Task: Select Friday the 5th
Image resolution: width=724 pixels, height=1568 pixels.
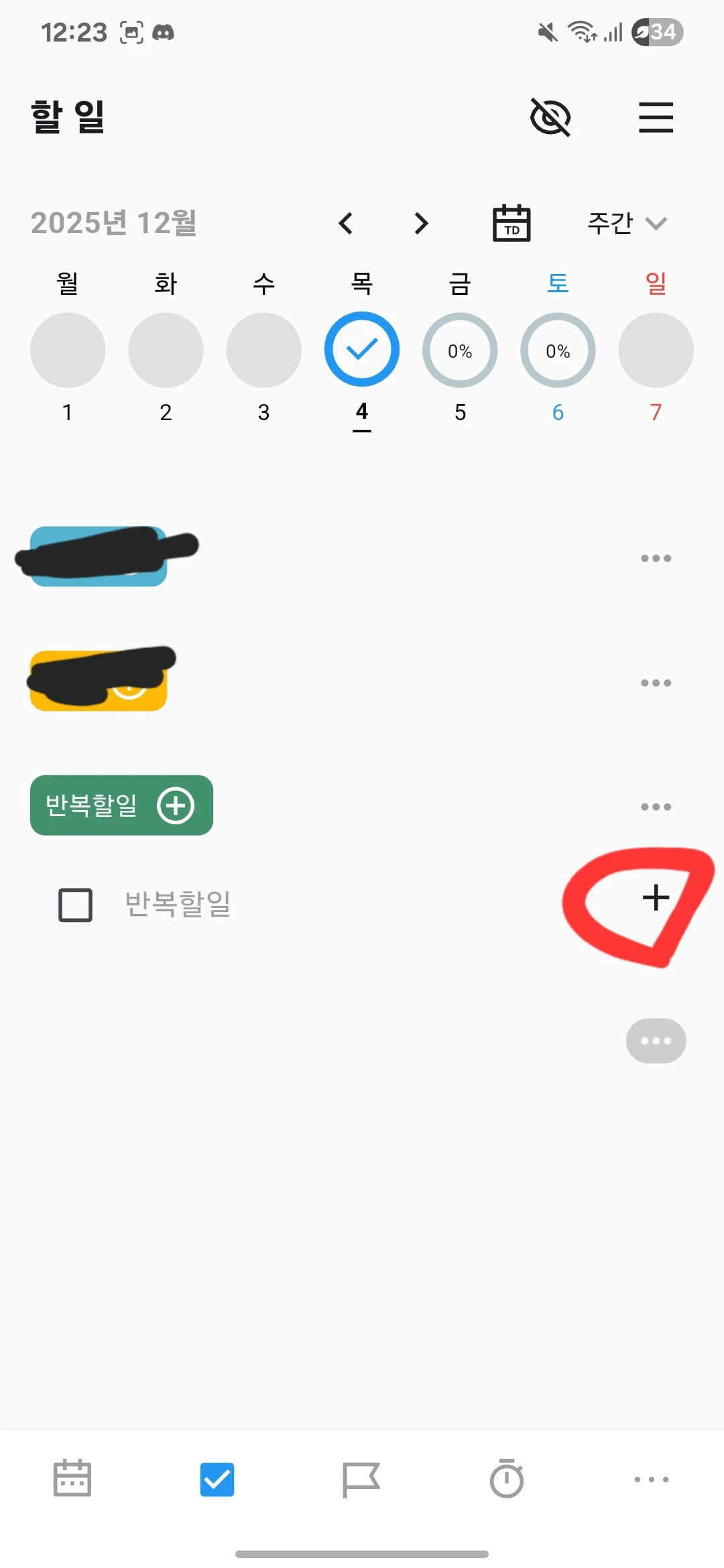Action: (x=460, y=350)
